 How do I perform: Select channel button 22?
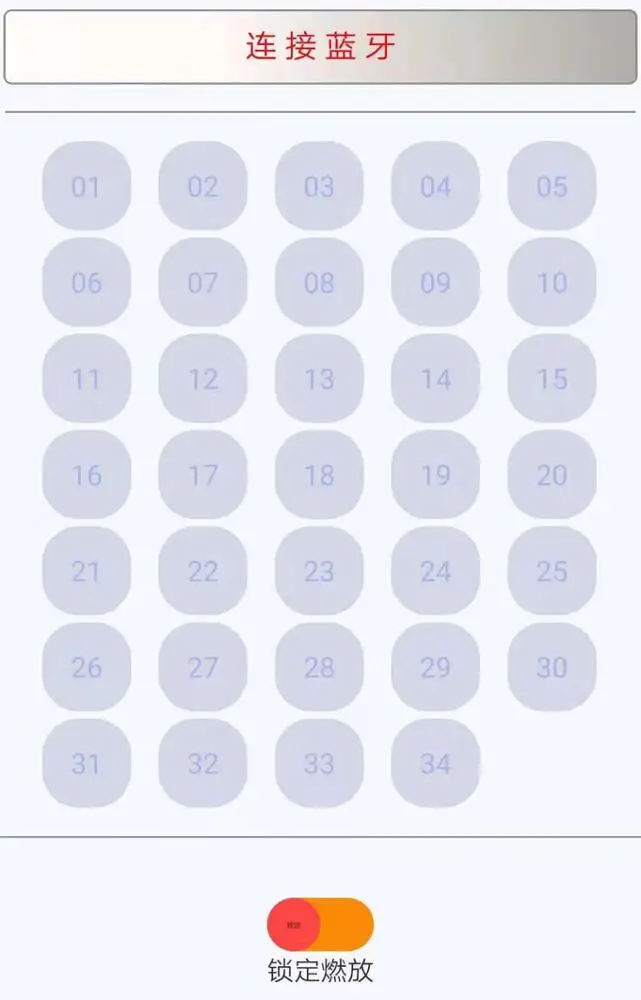tap(203, 571)
